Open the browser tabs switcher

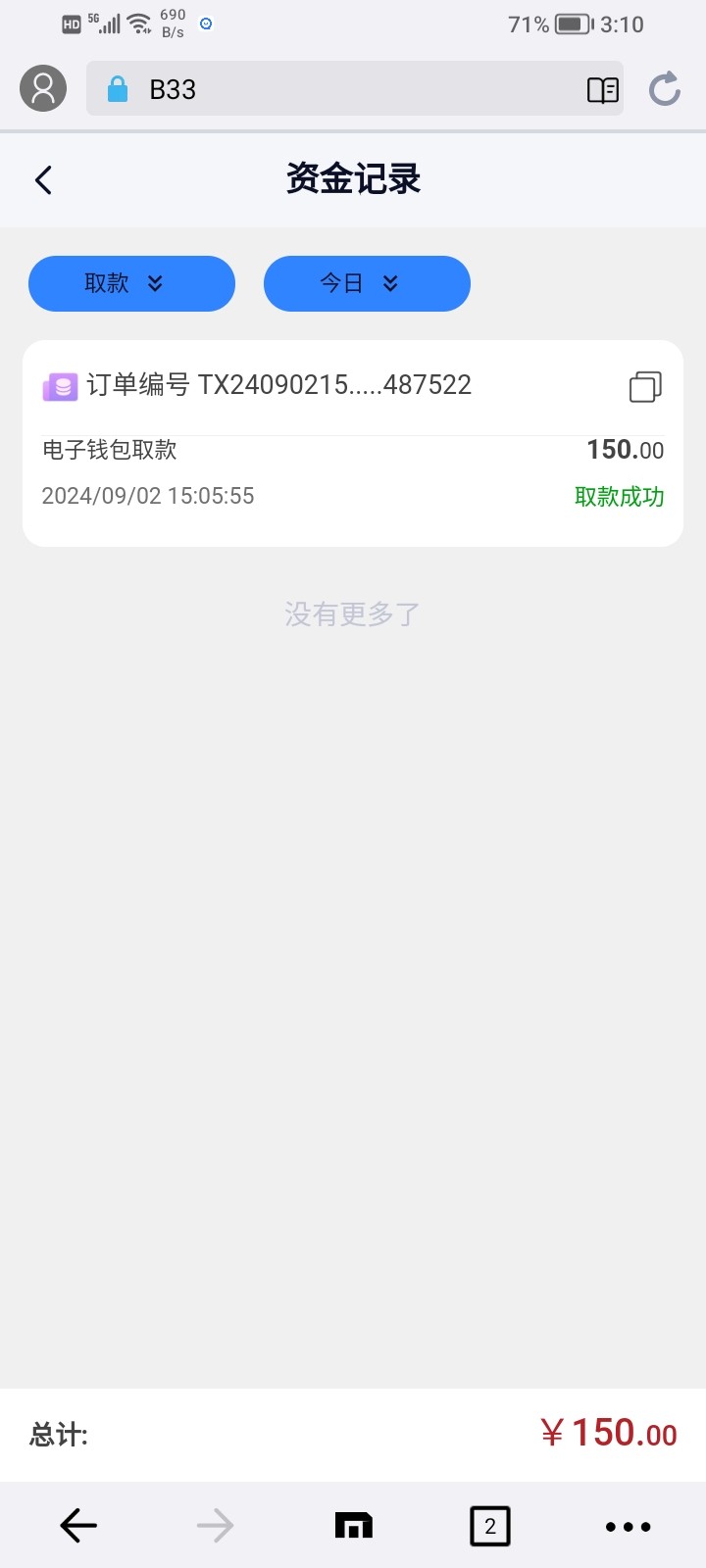pos(490,1526)
